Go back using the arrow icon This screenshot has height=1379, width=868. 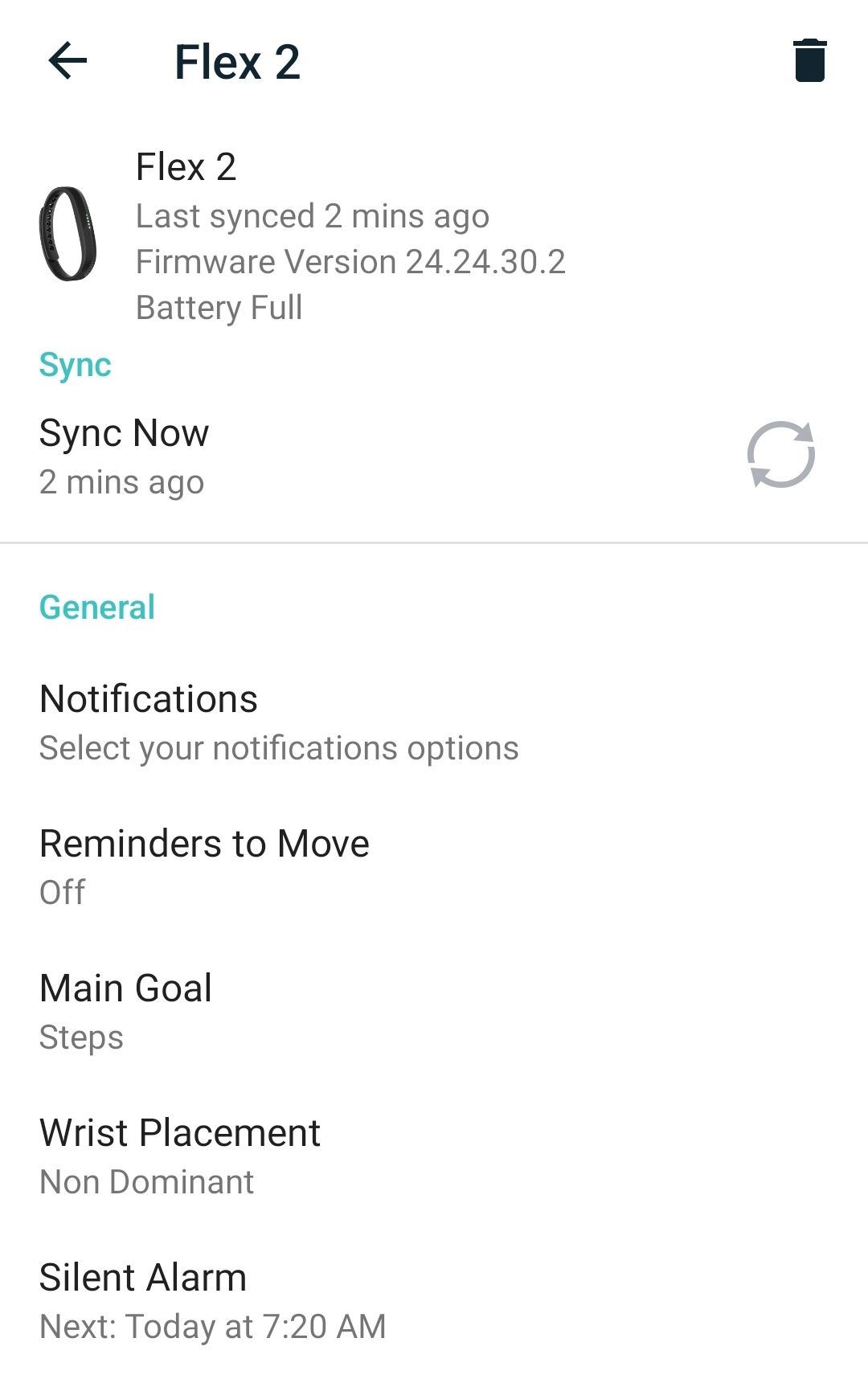pyautogui.click(x=68, y=61)
